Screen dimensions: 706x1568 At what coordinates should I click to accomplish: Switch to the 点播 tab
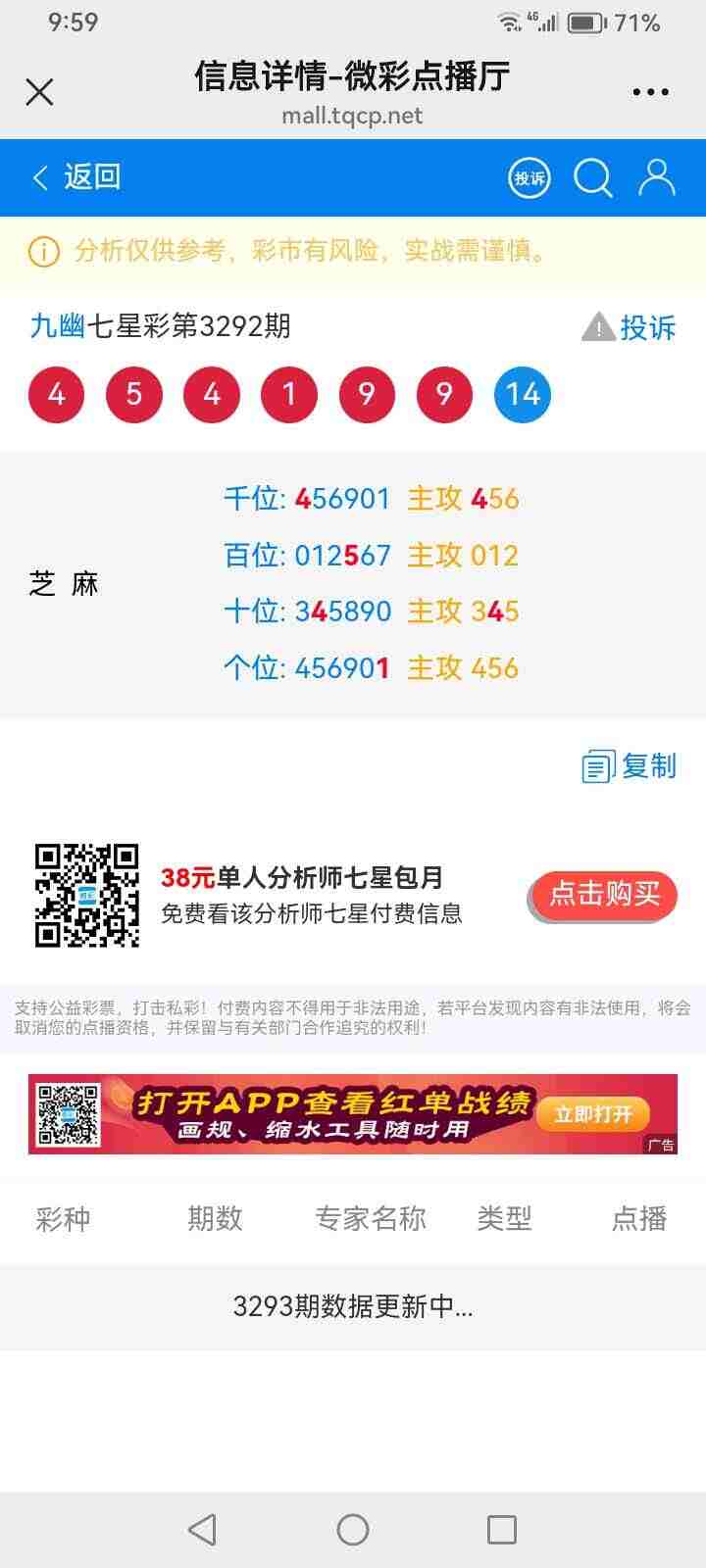pyautogui.click(x=638, y=1219)
